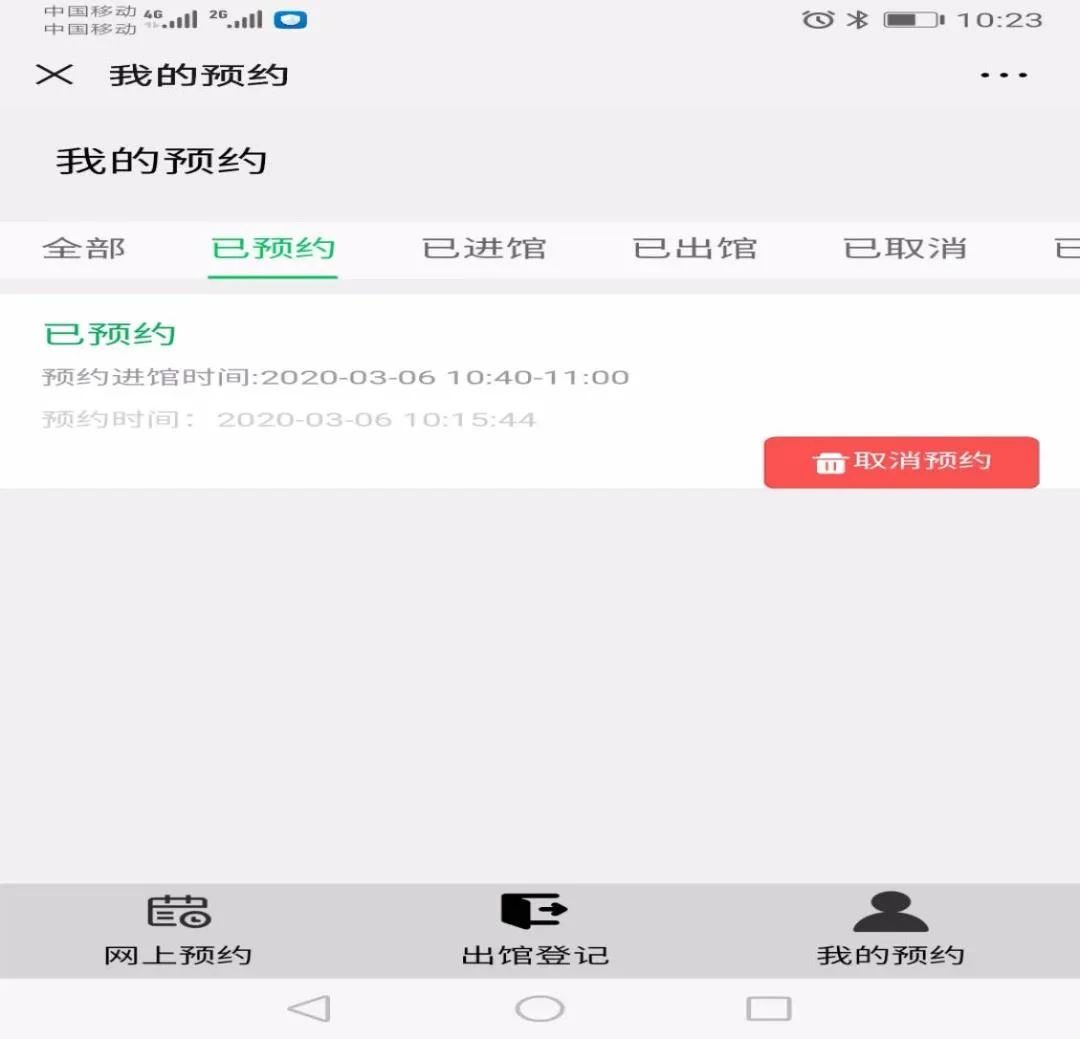The height and width of the screenshot is (1039, 1080).
Task: Open the three-dot overflow menu
Action: [1003, 76]
